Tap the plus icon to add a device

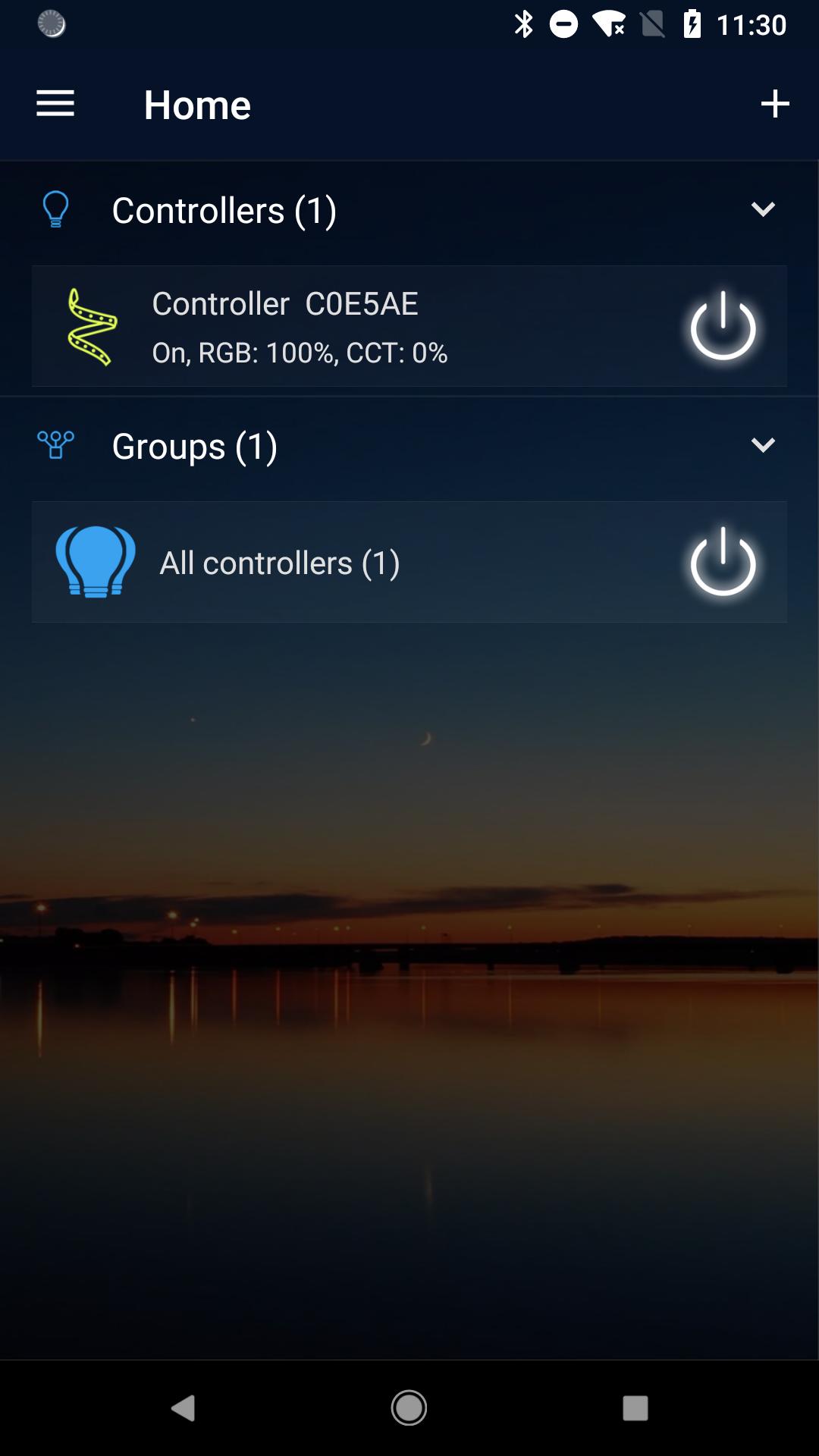pyautogui.click(x=774, y=104)
